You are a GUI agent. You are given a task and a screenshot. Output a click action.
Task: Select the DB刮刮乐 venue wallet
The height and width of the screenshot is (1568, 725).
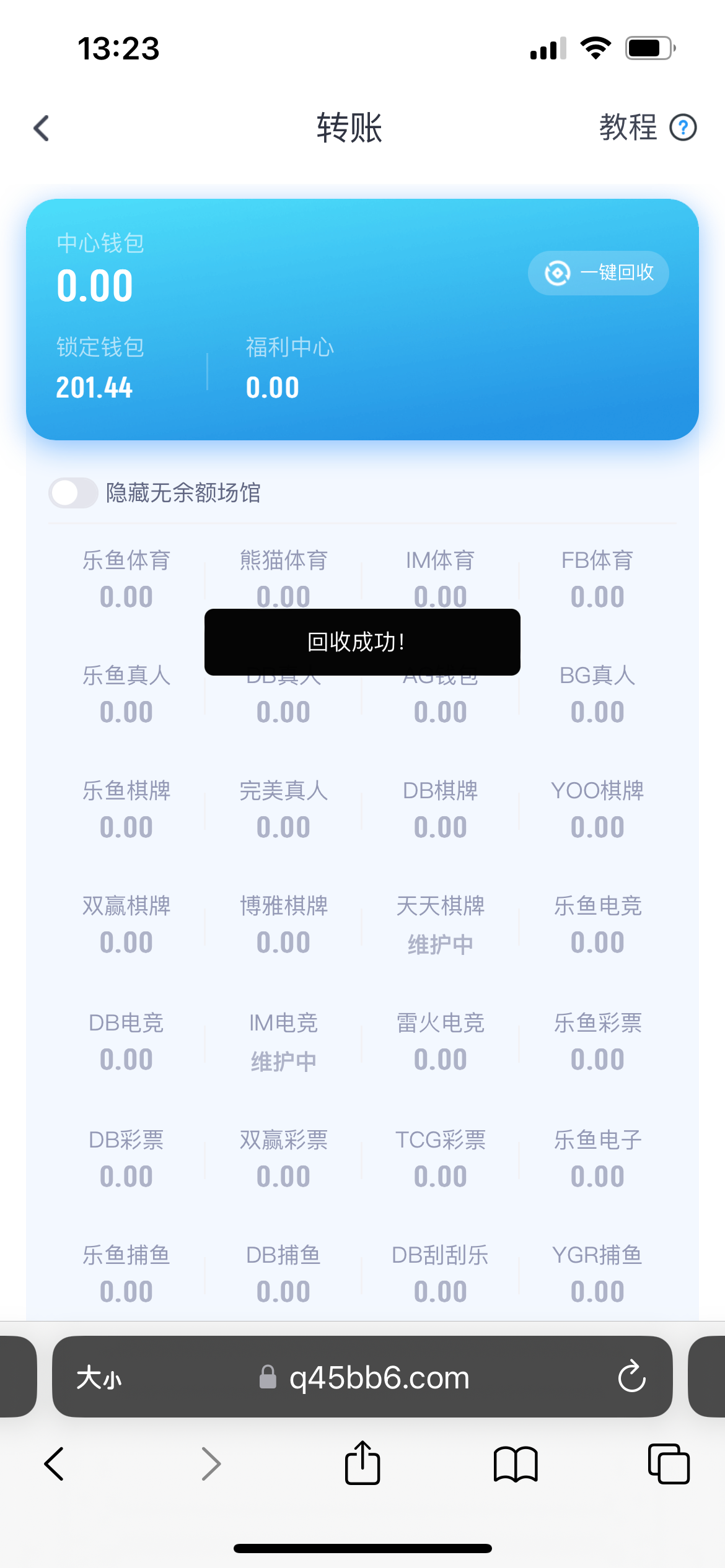click(x=440, y=1273)
